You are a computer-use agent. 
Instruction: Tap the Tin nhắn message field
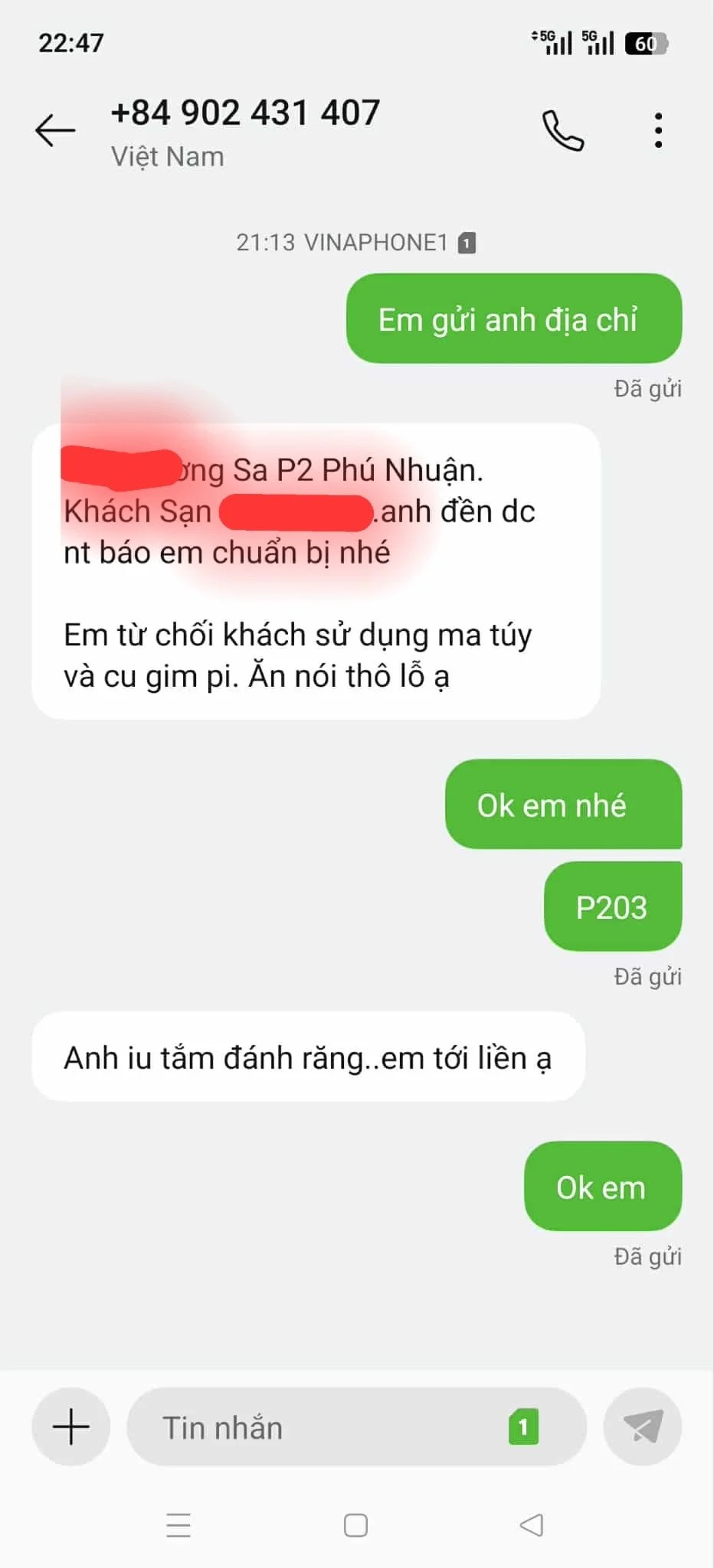pyautogui.click(x=322, y=1428)
